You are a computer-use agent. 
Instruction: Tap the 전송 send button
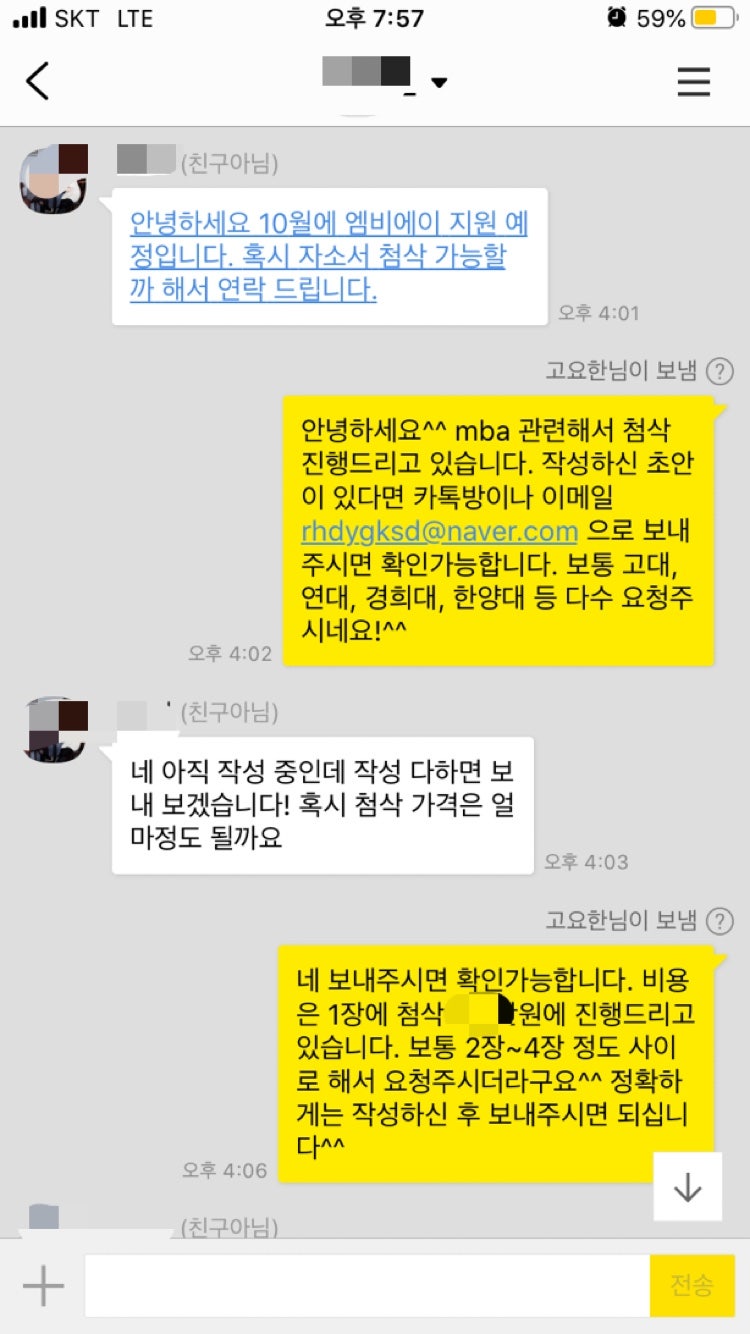[x=692, y=1285]
